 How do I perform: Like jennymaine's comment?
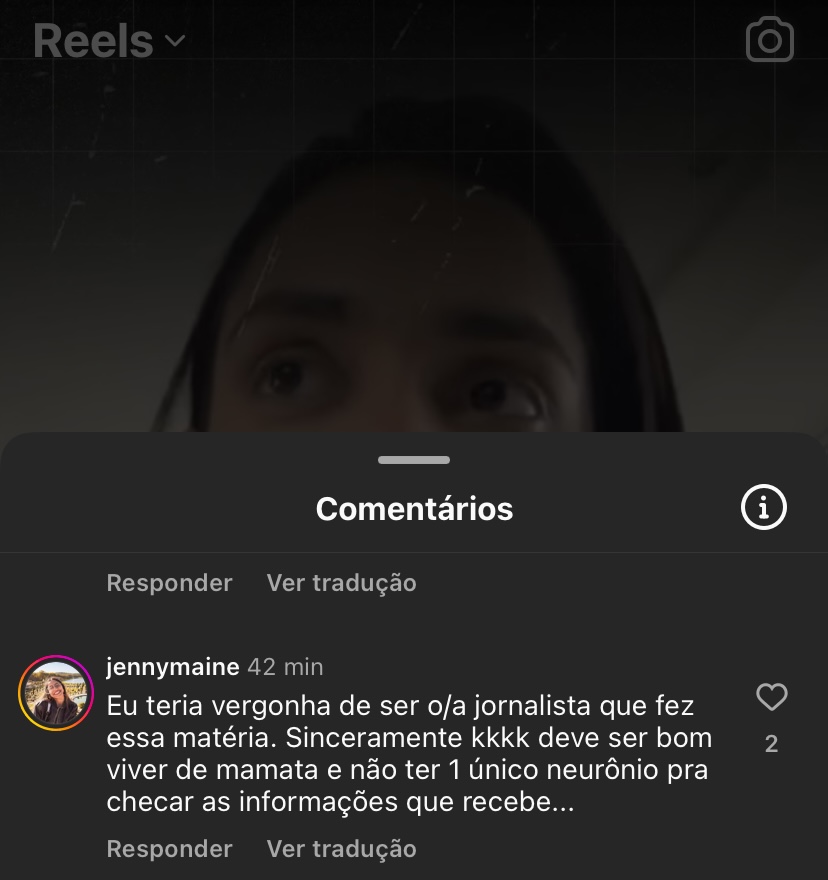point(771,697)
